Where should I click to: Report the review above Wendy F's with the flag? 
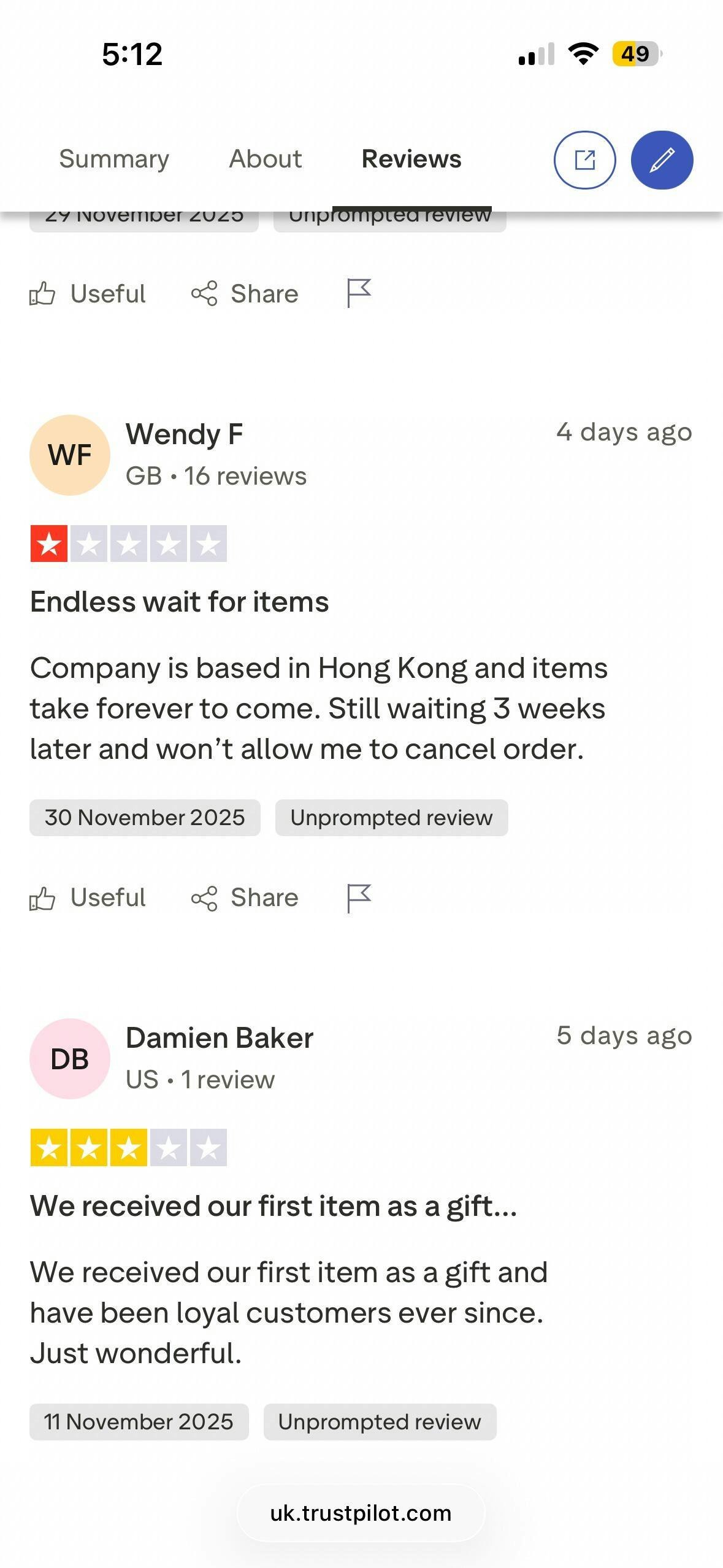359,294
